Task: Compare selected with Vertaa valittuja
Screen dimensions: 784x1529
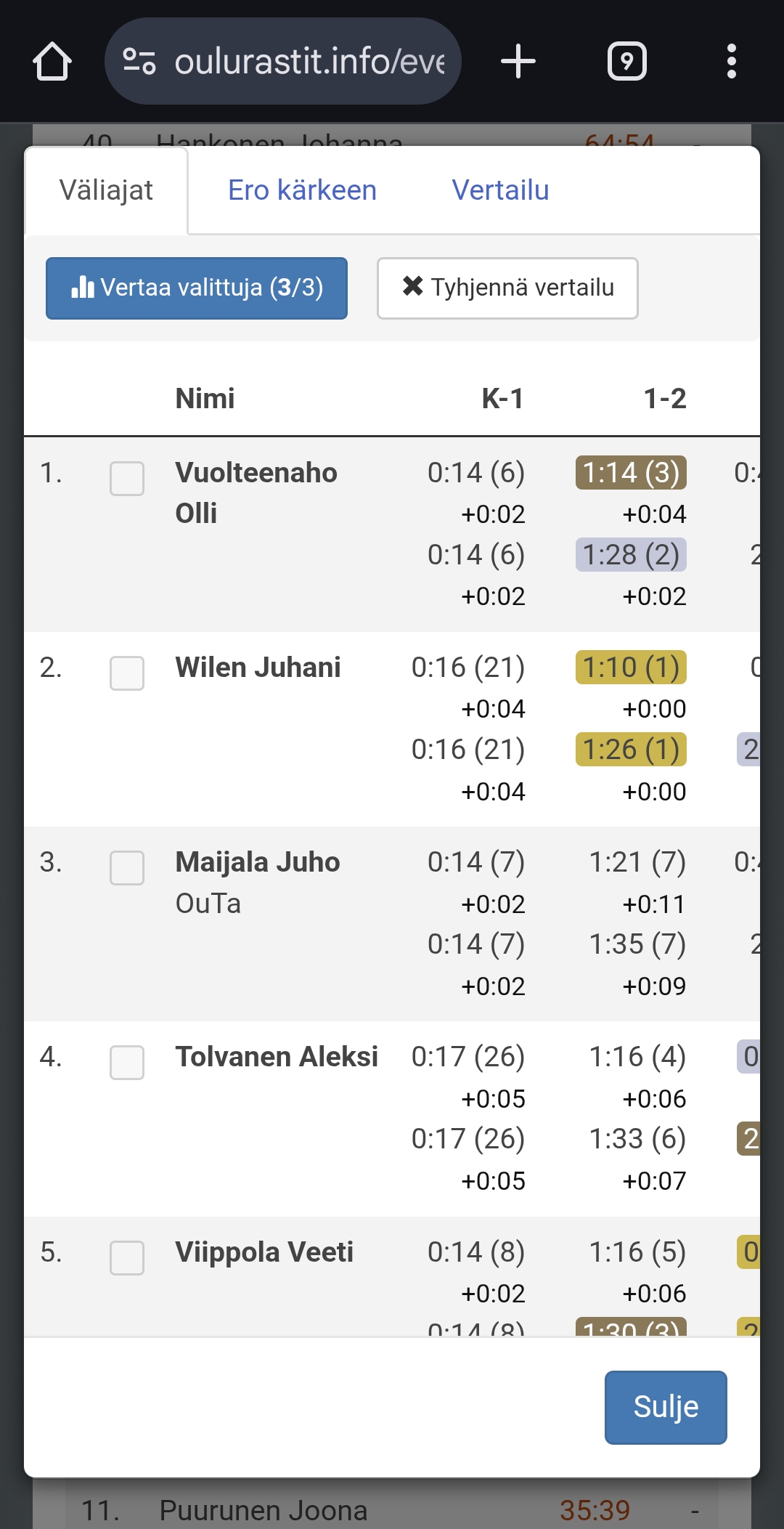Action: (197, 288)
